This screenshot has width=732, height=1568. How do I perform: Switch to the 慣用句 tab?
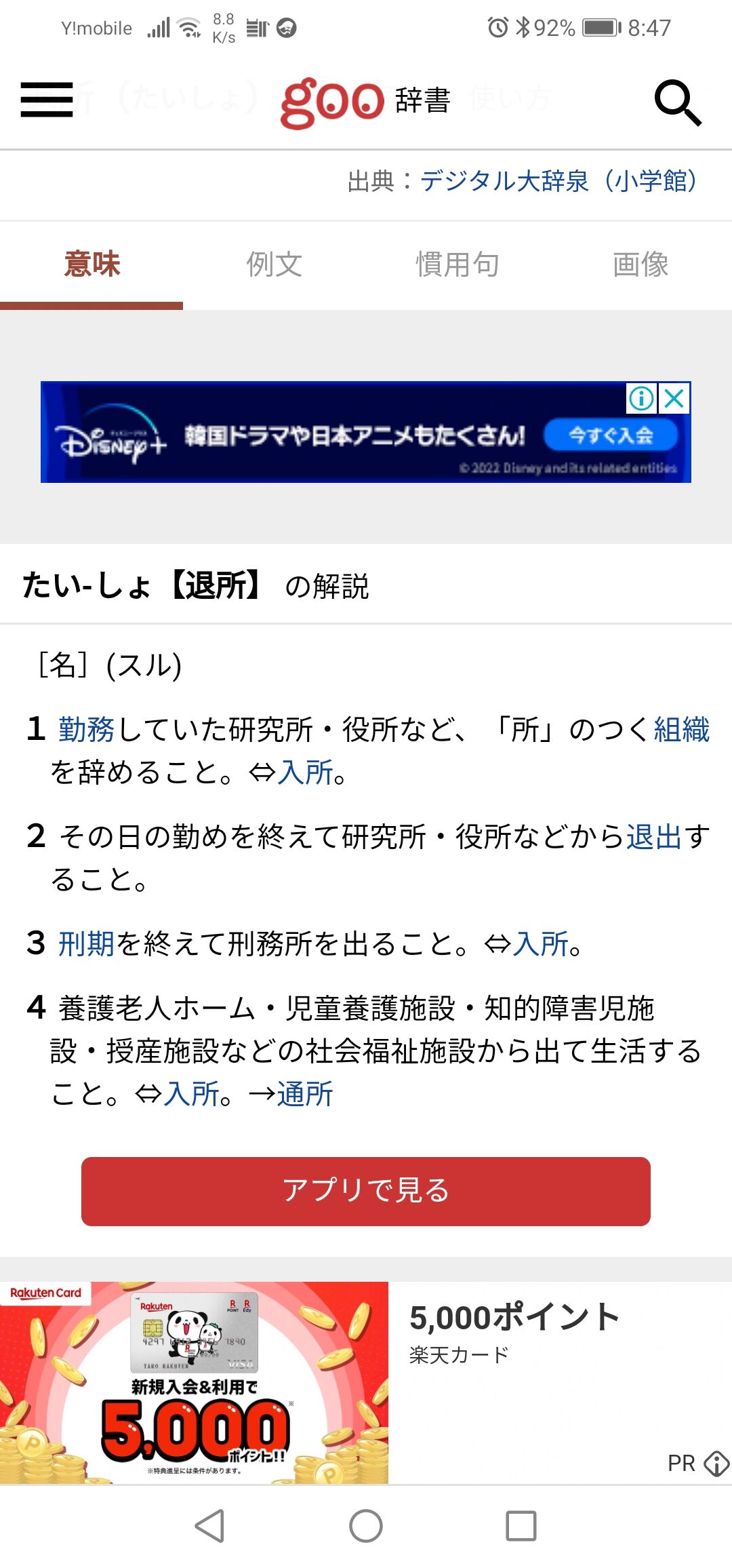[457, 264]
